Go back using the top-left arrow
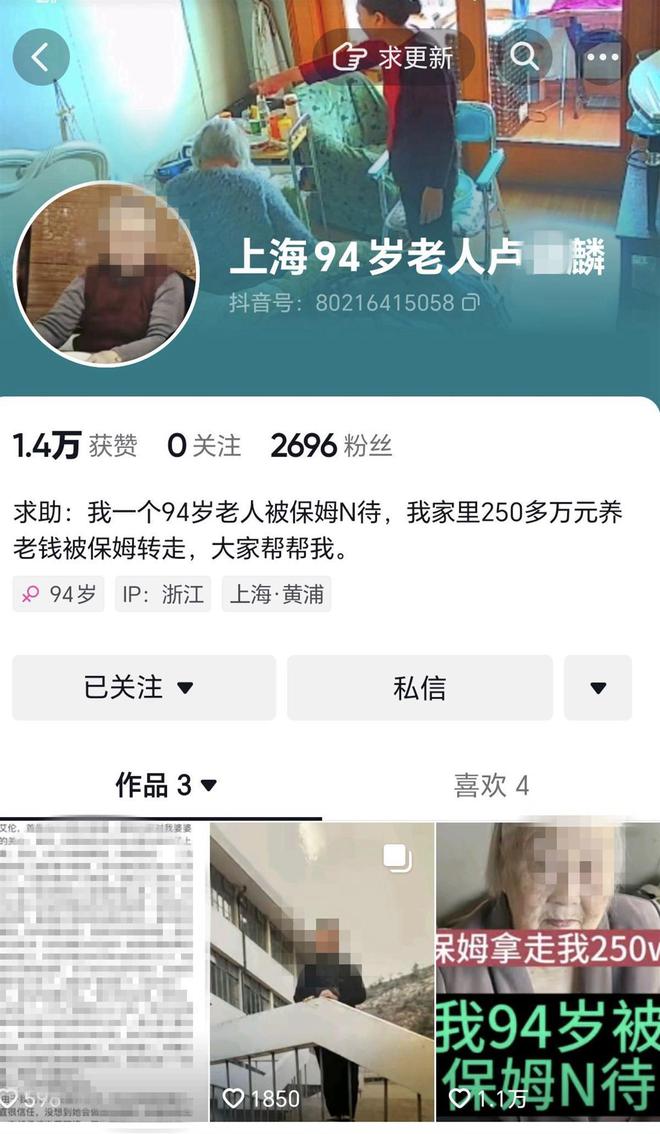This screenshot has width=660, height=1134. [x=41, y=57]
